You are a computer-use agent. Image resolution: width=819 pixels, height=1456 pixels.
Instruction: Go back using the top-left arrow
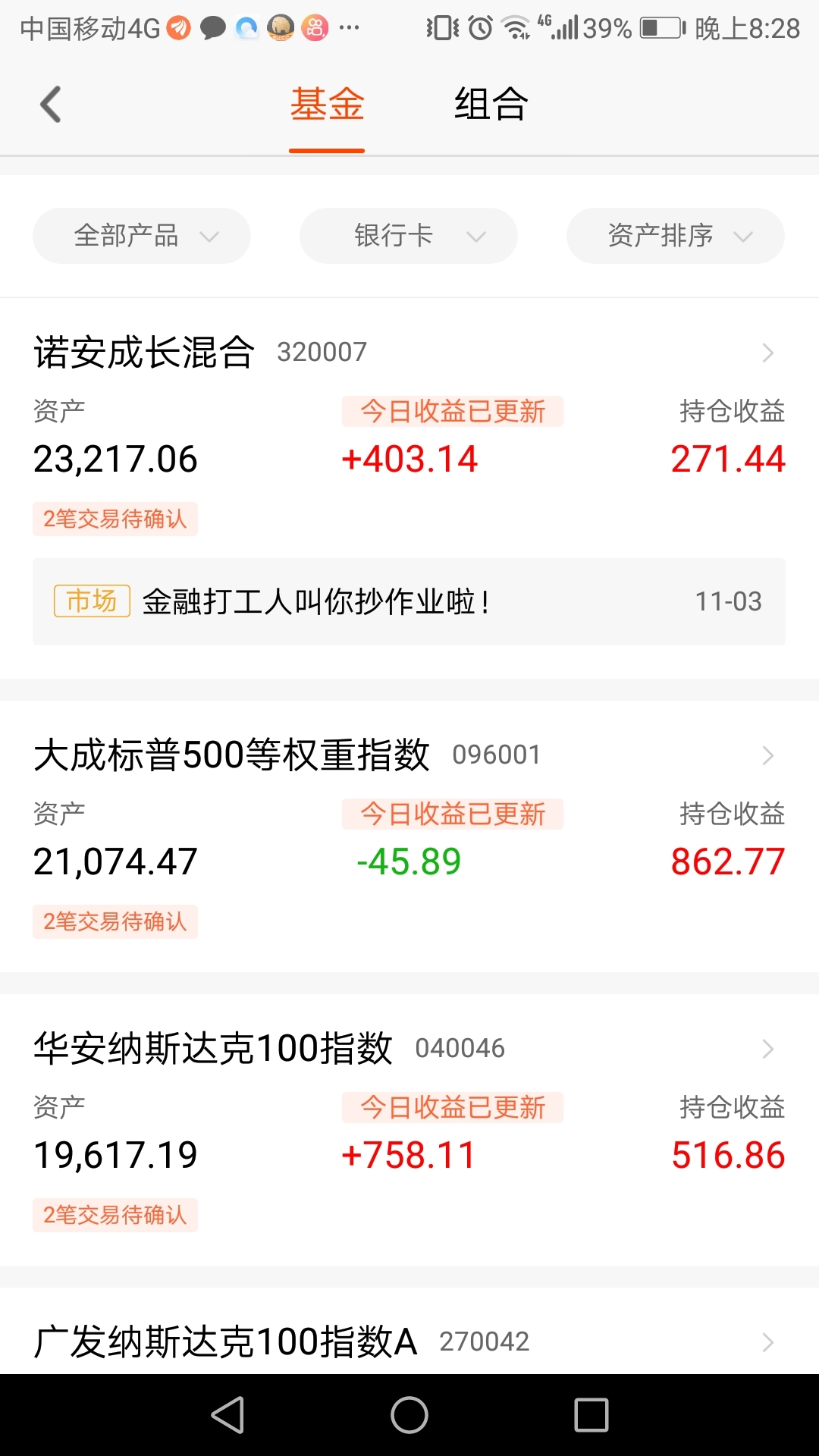pos(50,105)
